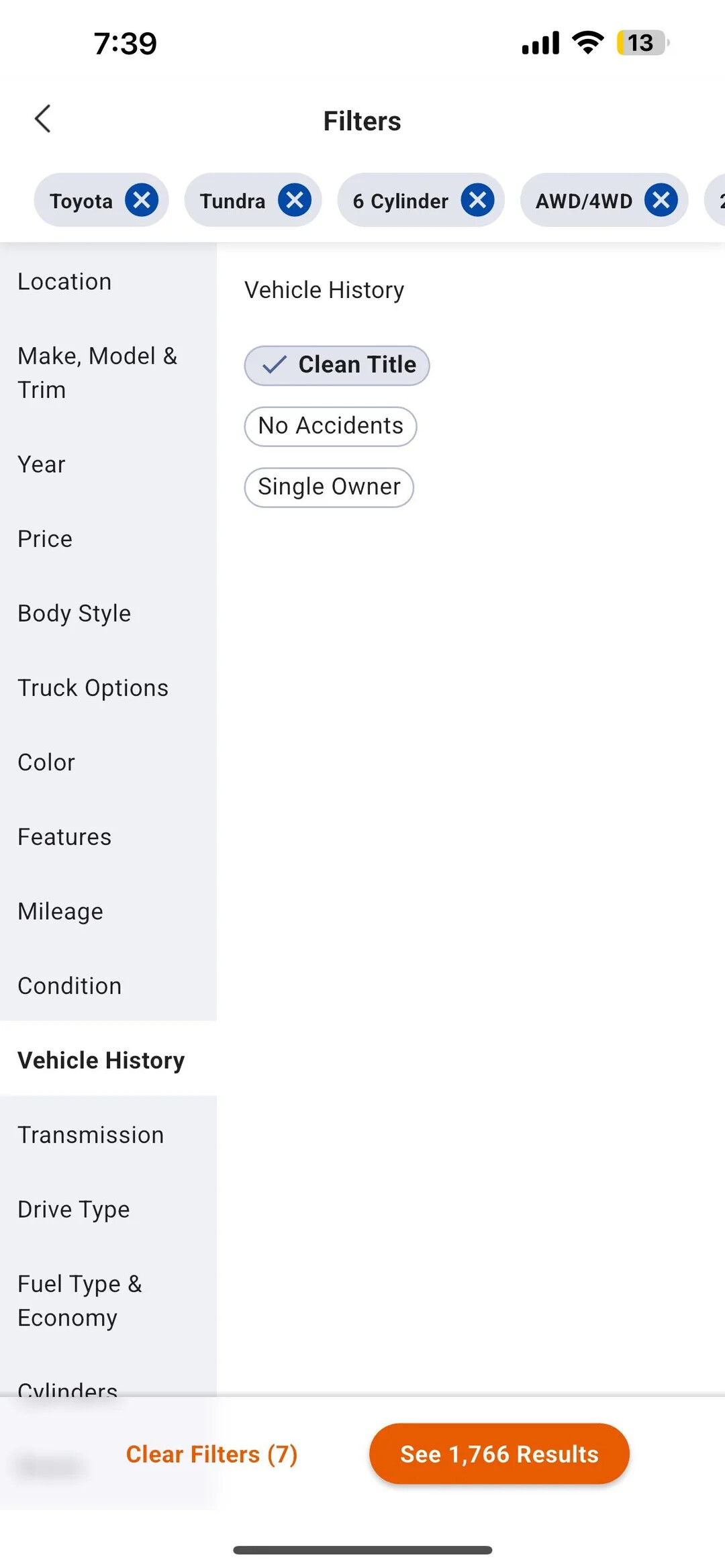
Task: Open the Price filter category
Action: tap(108, 539)
